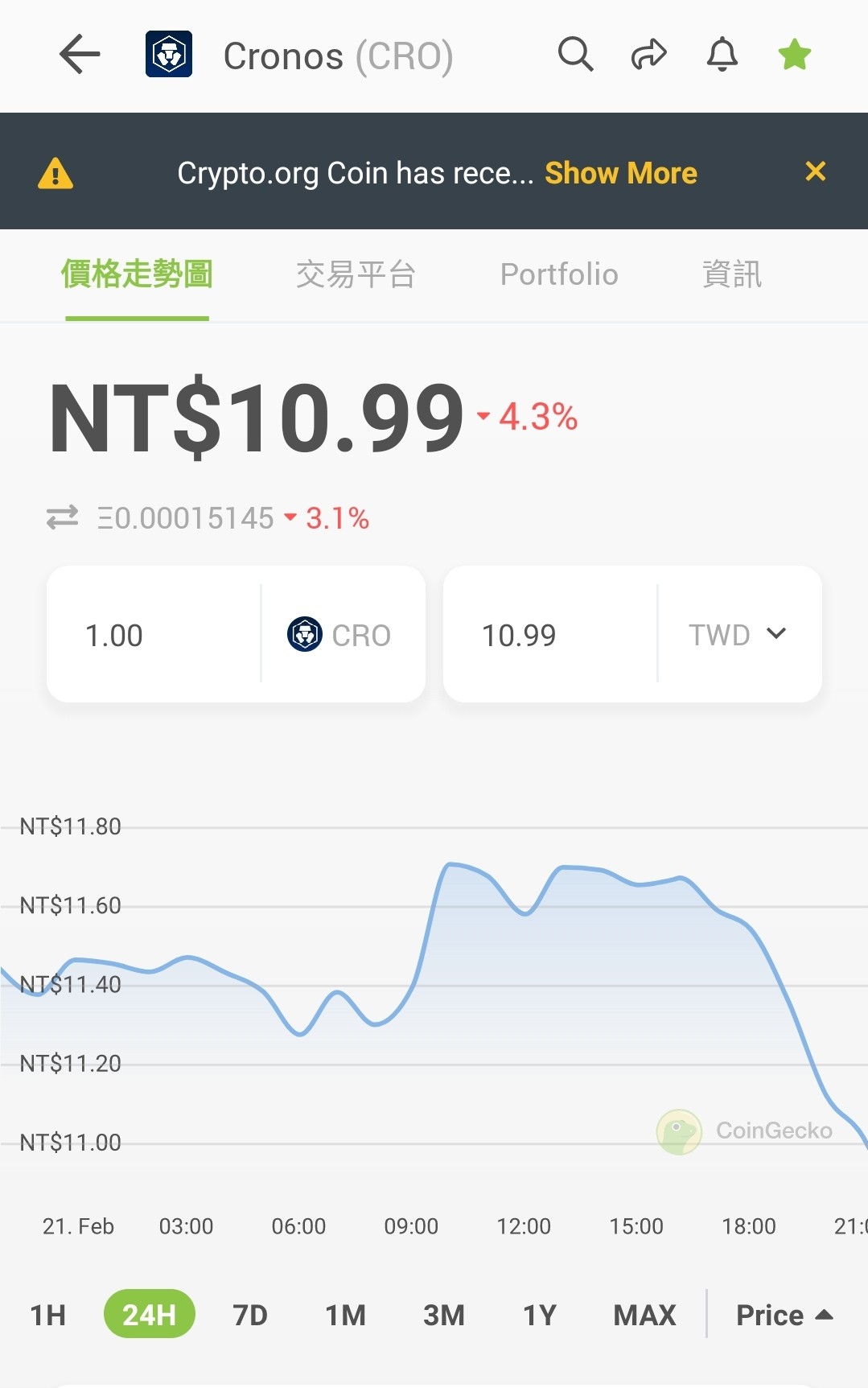The height and width of the screenshot is (1388, 868).
Task: Open the search magnifier icon
Action: [575, 55]
